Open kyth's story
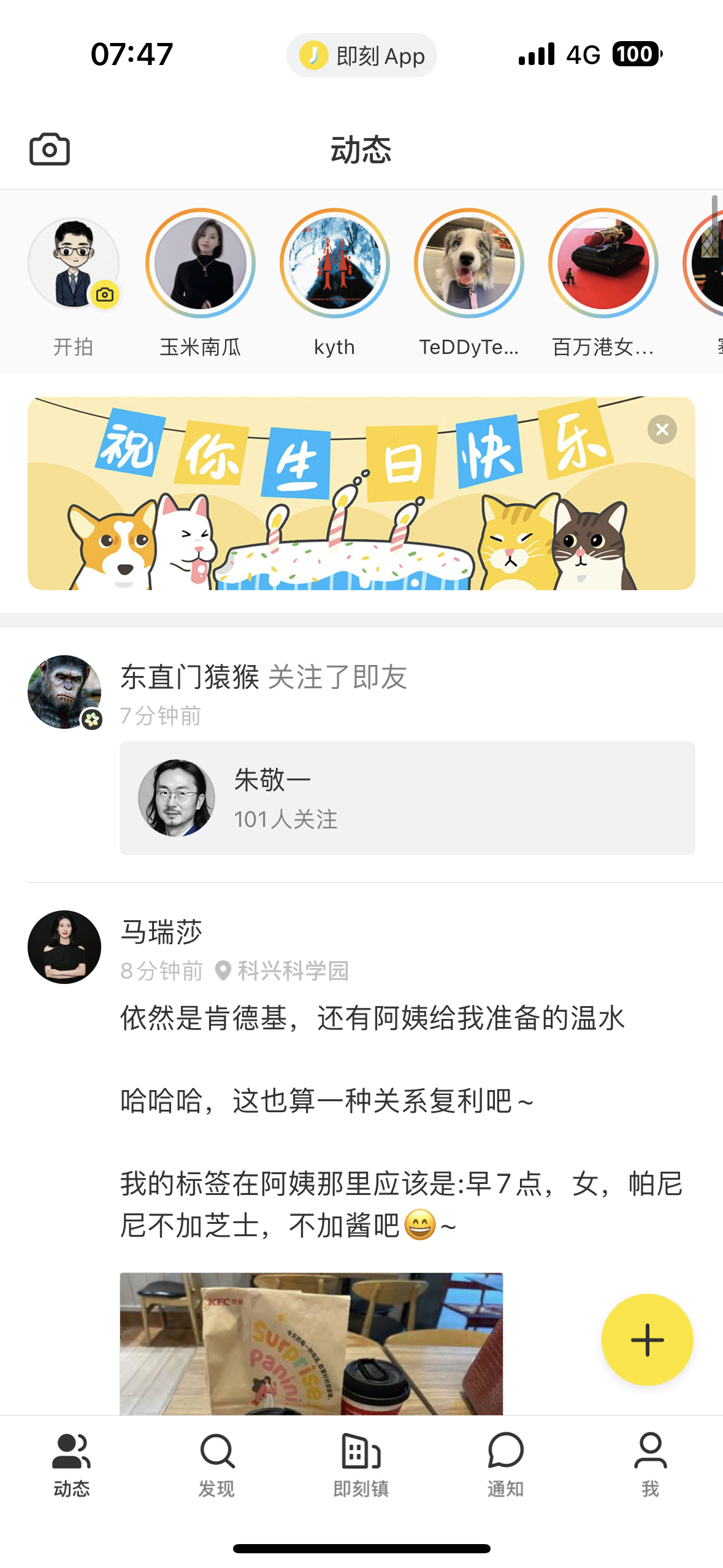The image size is (723, 1568). 335,263
